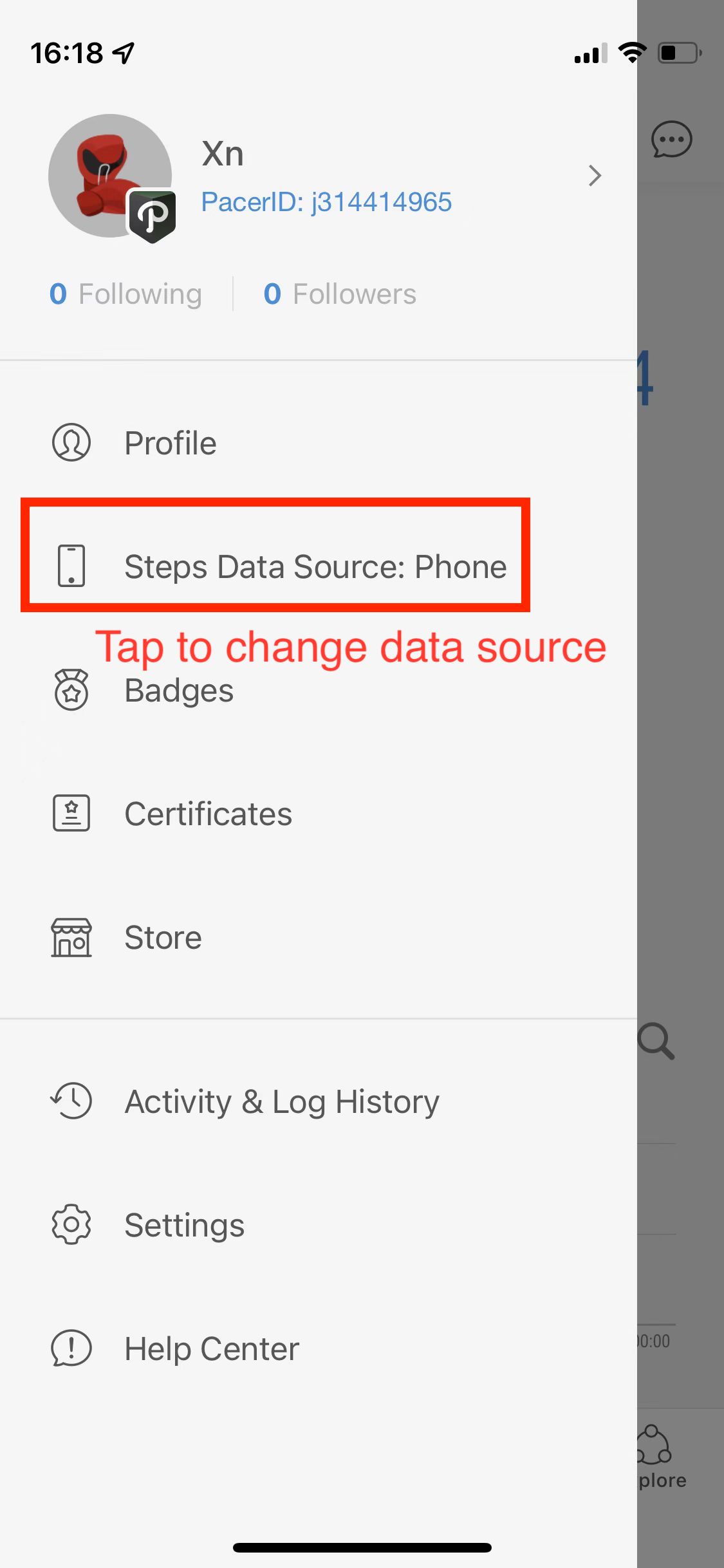Open Xn's profile avatar
This screenshot has width=724, height=1568.
pyautogui.click(x=110, y=176)
